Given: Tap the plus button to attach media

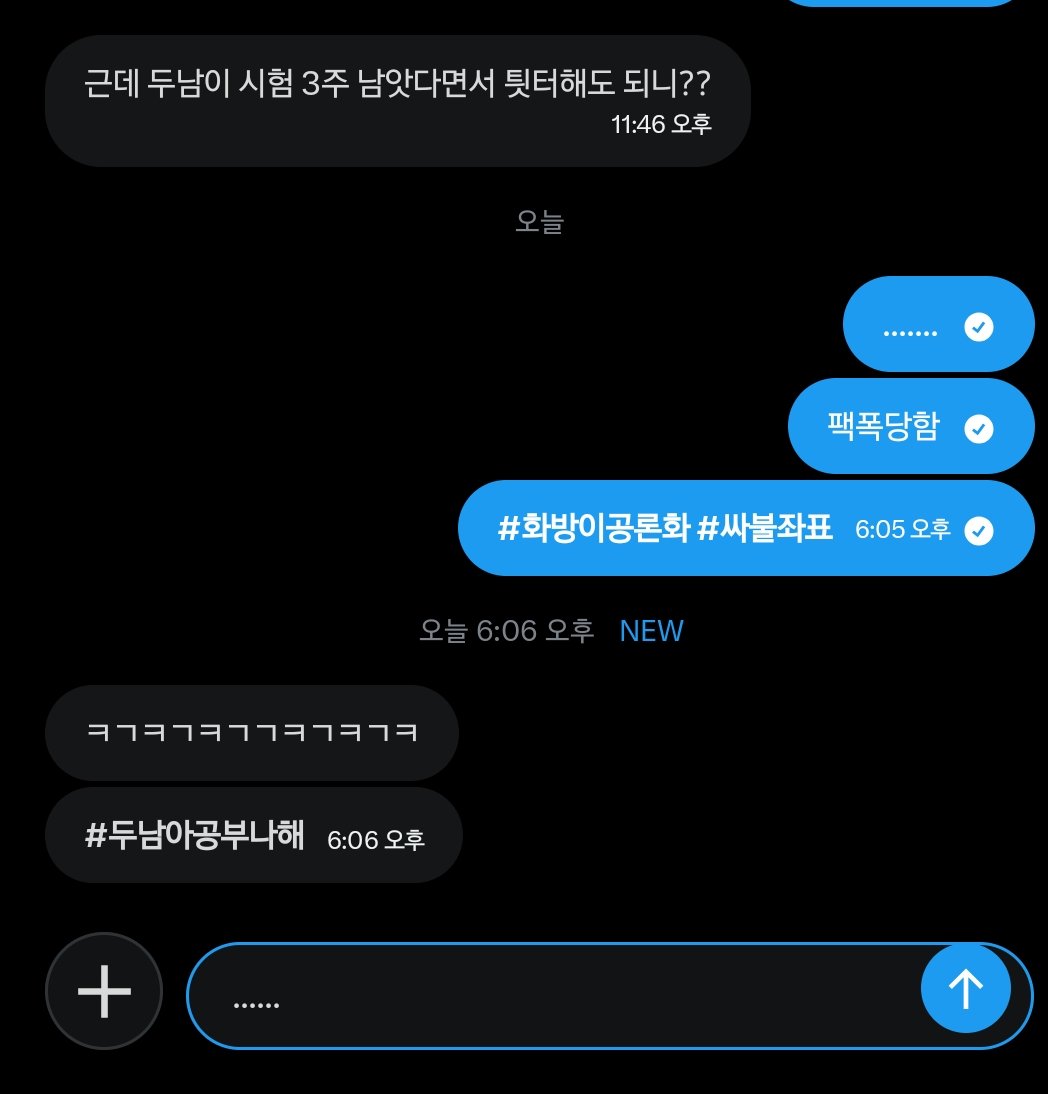Looking at the screenshot, I should pos(104,991).
